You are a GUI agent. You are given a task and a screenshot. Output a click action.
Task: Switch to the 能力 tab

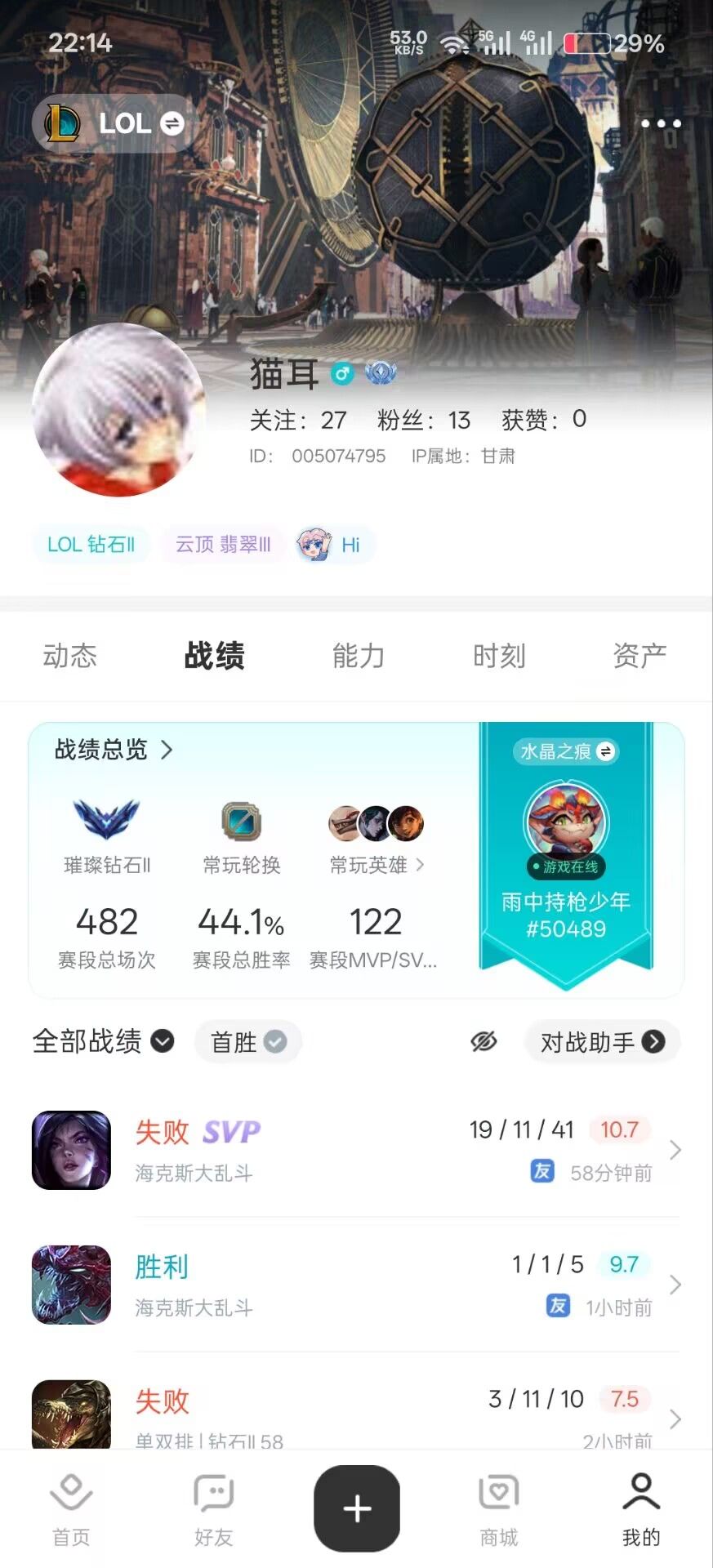pyautogui.click(x=358, y=656)
